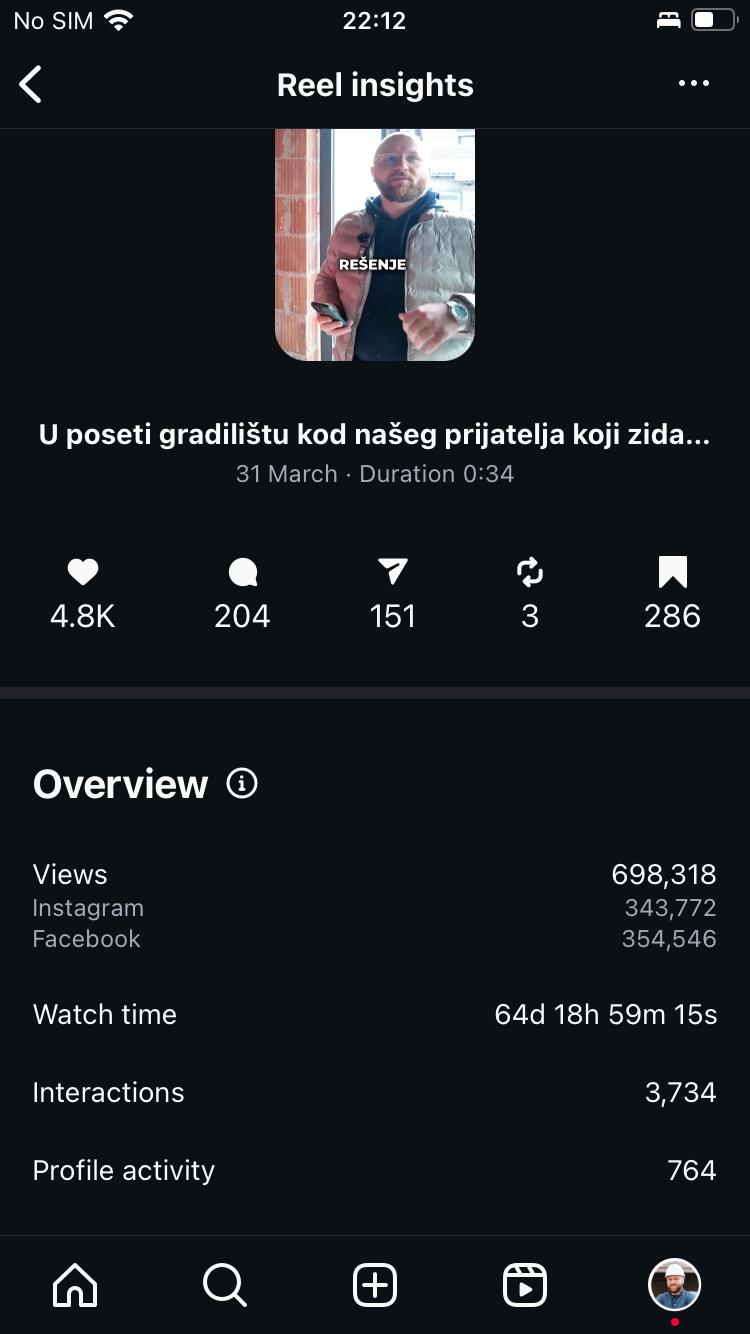
Task: Switch to the Search tab
Action: click(x=225, y=1284)
